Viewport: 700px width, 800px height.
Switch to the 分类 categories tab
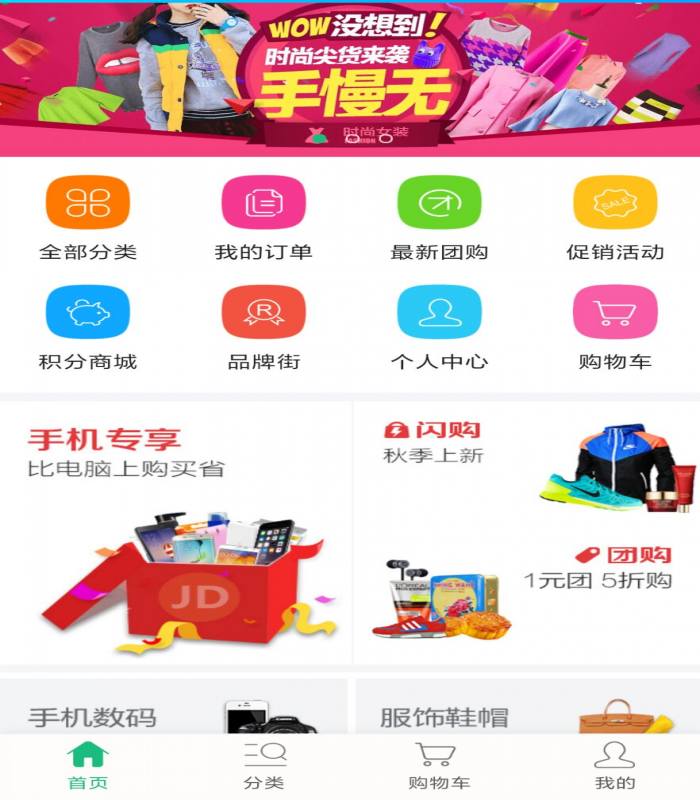[x=264, y=766]
